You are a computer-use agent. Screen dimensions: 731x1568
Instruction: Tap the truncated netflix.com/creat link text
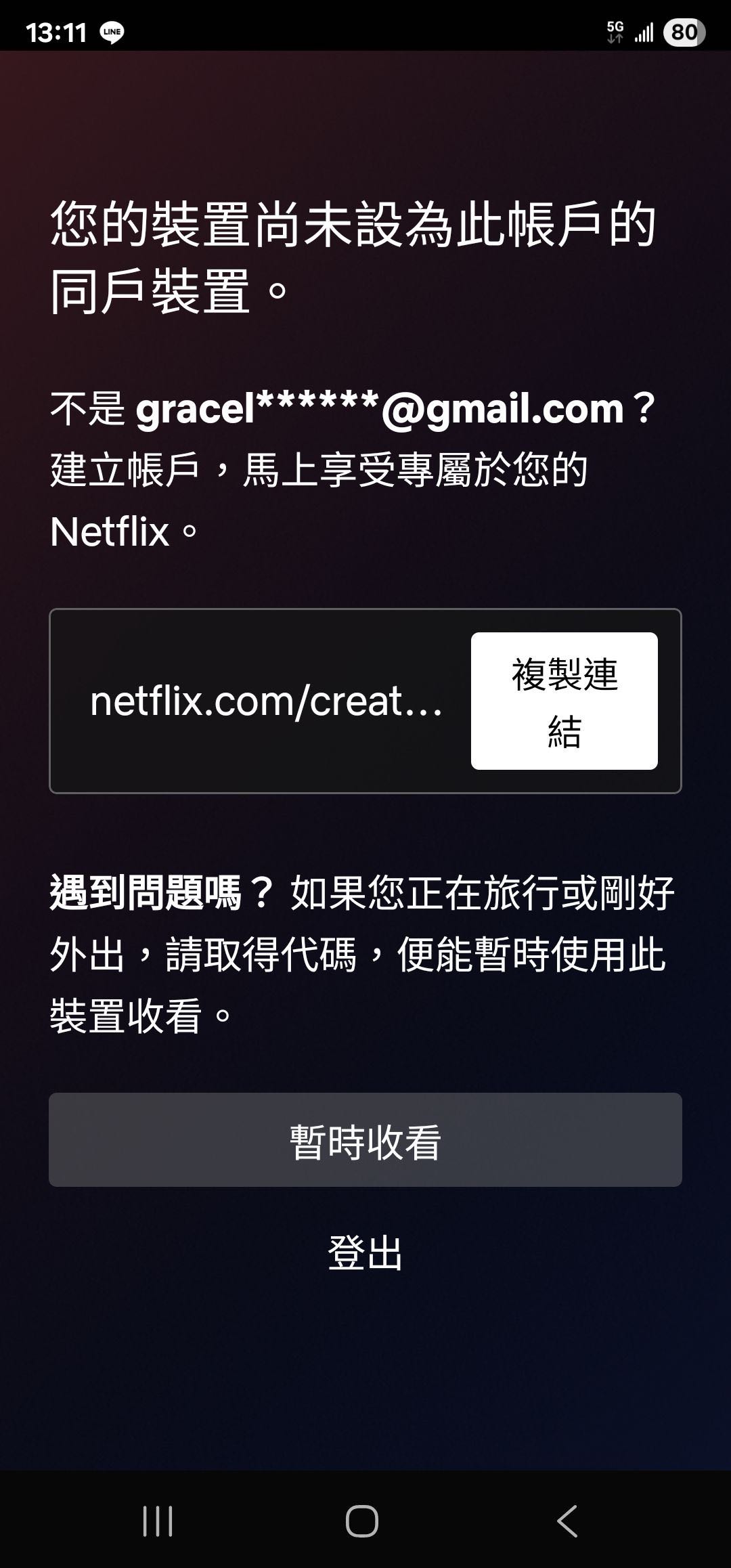[x=267, y=704]
